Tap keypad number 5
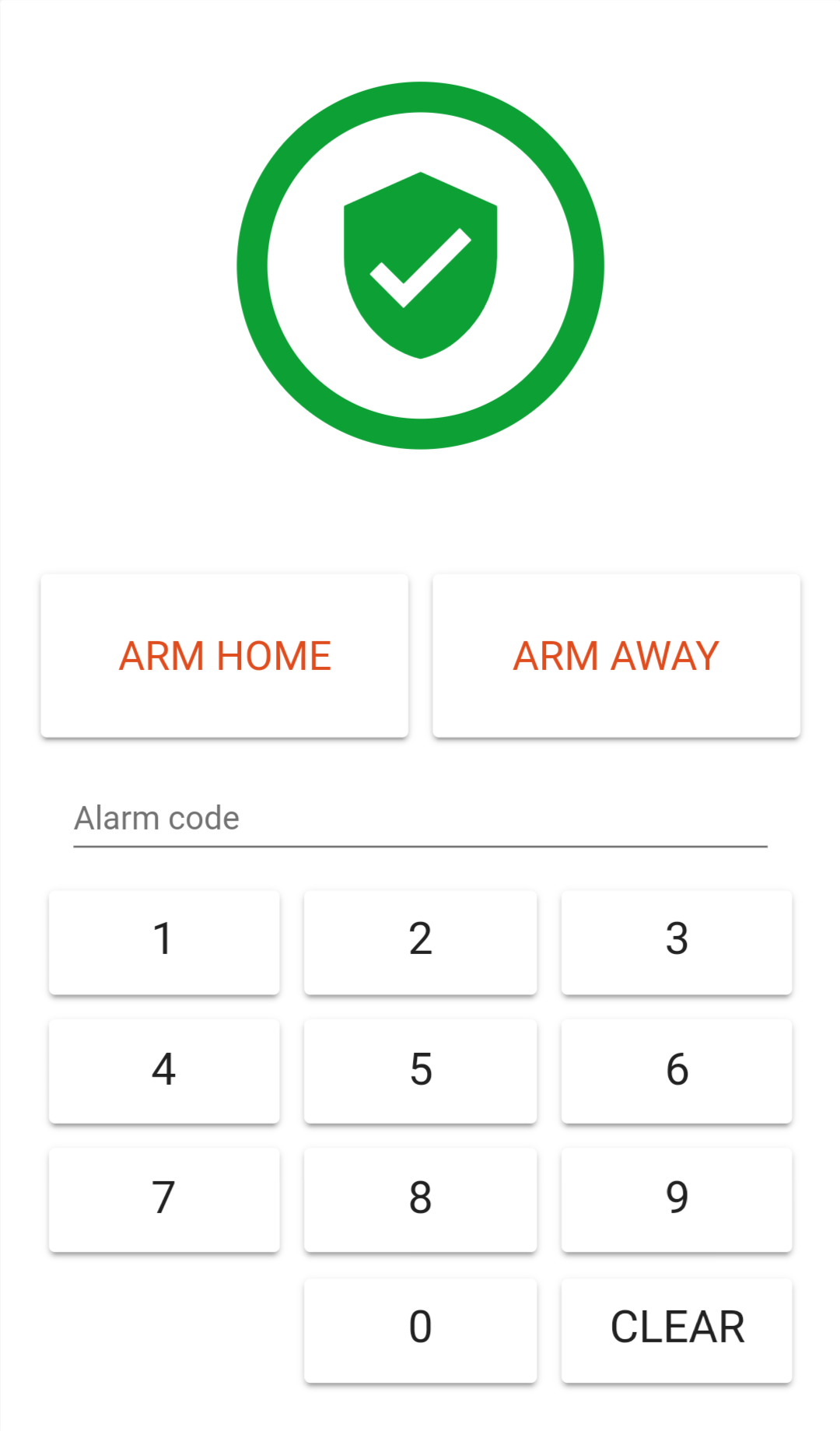Viewport: 840px width, 1431px height. 420,1071
